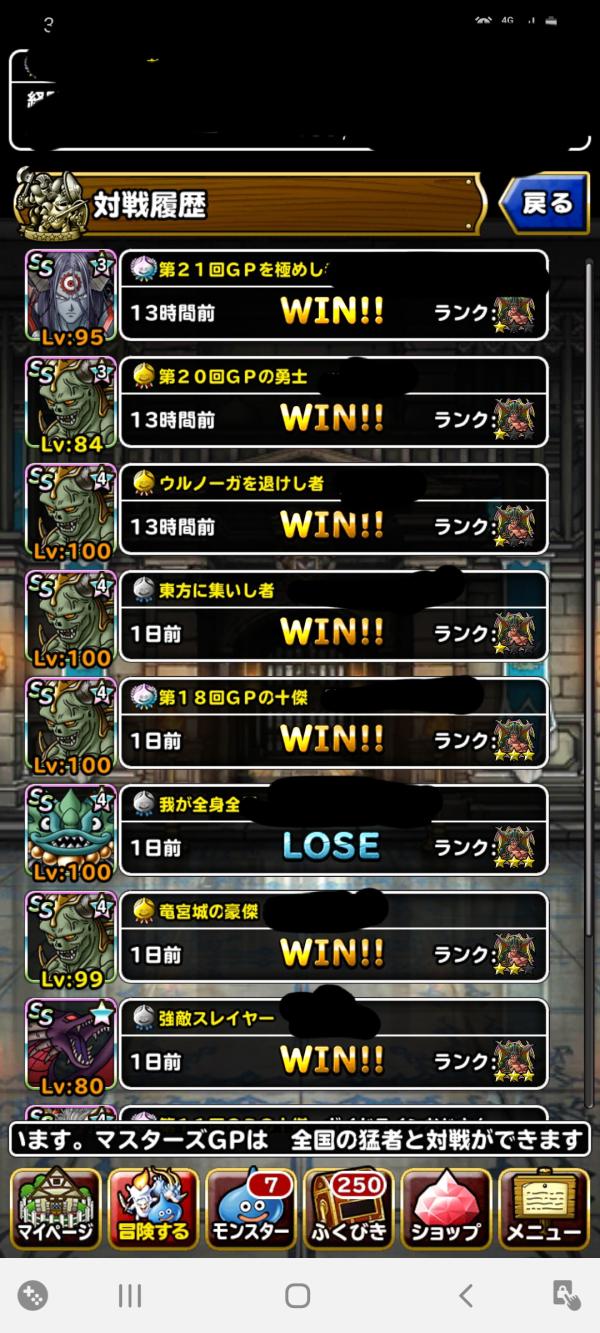The width and height of the screenshot is (600, 1333).
Task: Tap the system back button
Action: pos(466,1296)
